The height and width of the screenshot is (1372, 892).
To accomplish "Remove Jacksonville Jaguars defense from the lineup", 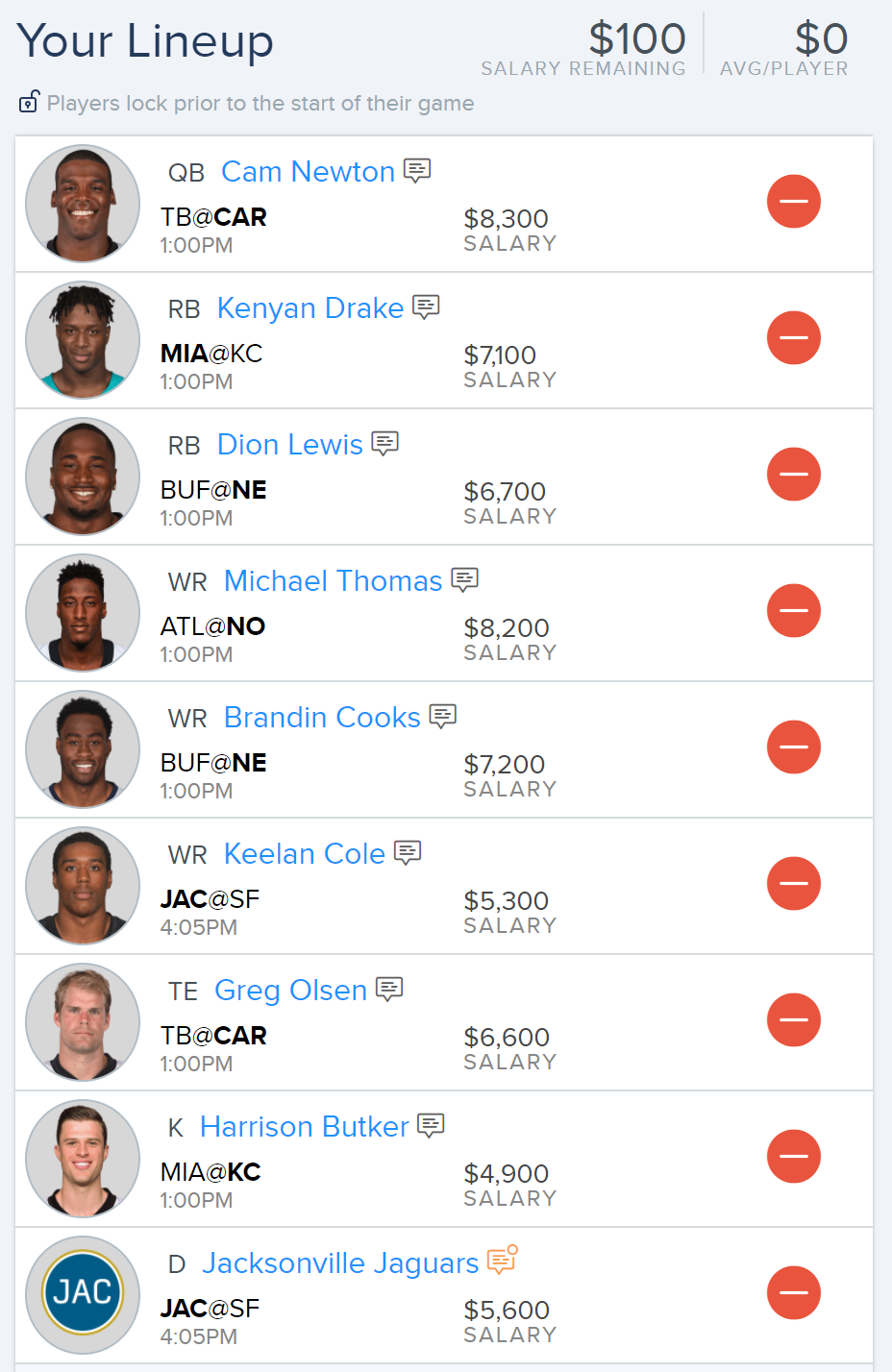I will 793,1293.
